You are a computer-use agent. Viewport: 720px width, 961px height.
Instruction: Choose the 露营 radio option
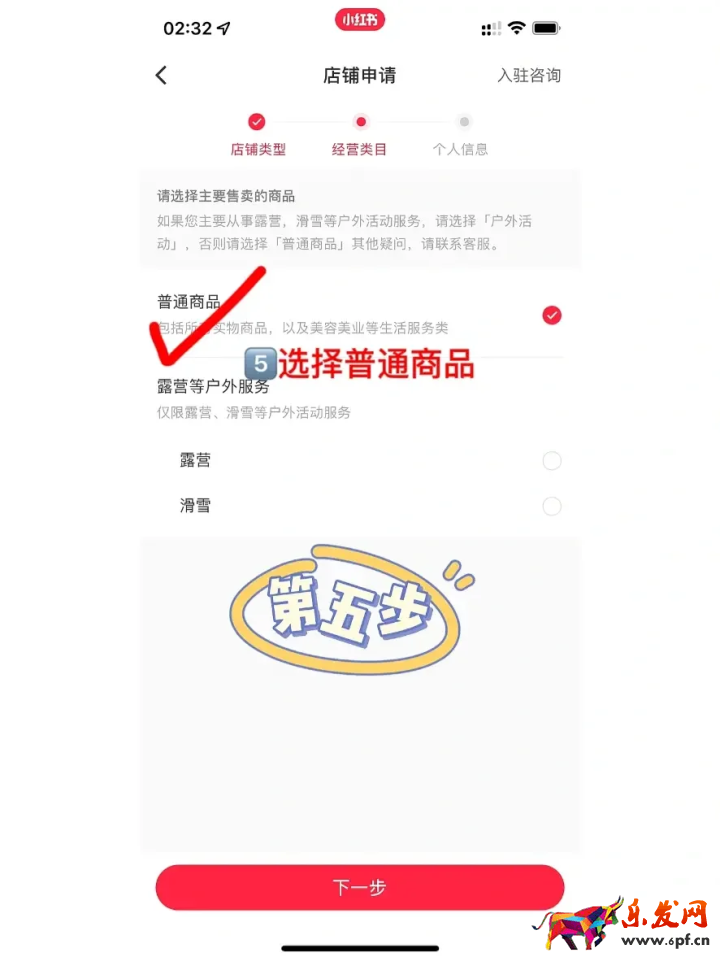(x=551, y=461)
